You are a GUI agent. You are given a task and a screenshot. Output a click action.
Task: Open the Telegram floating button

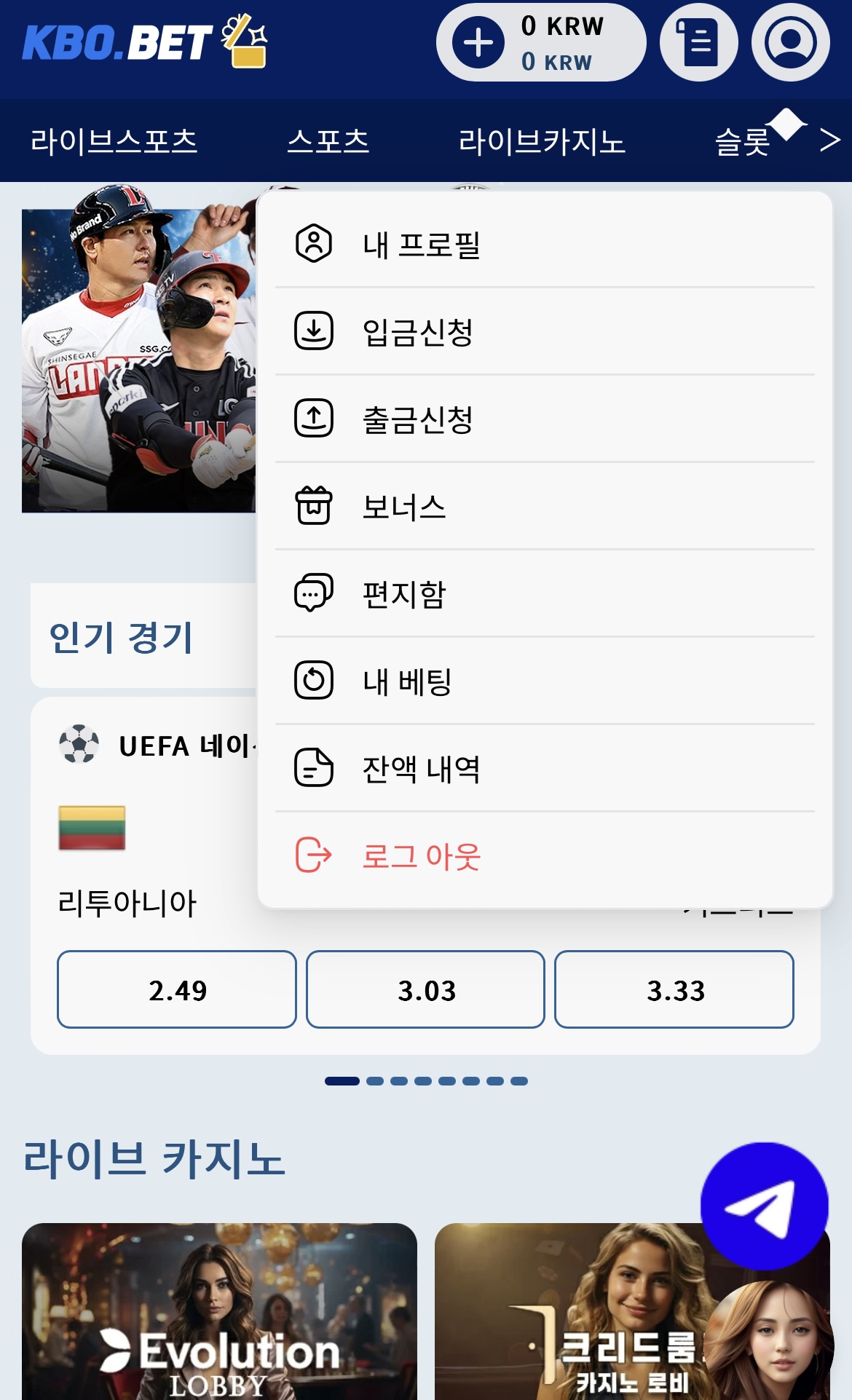(764, 1206)
